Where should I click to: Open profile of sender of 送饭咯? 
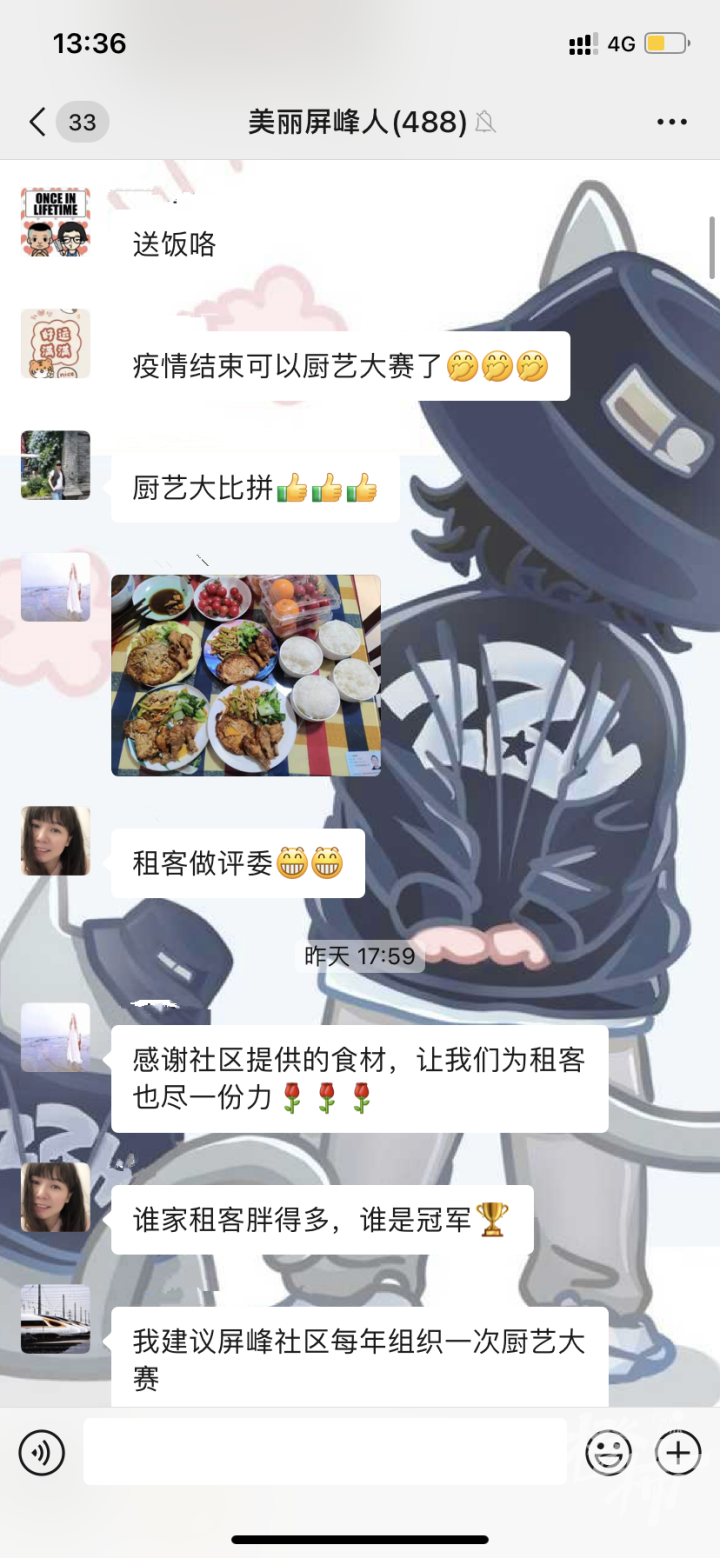click(x=56, y=222)
